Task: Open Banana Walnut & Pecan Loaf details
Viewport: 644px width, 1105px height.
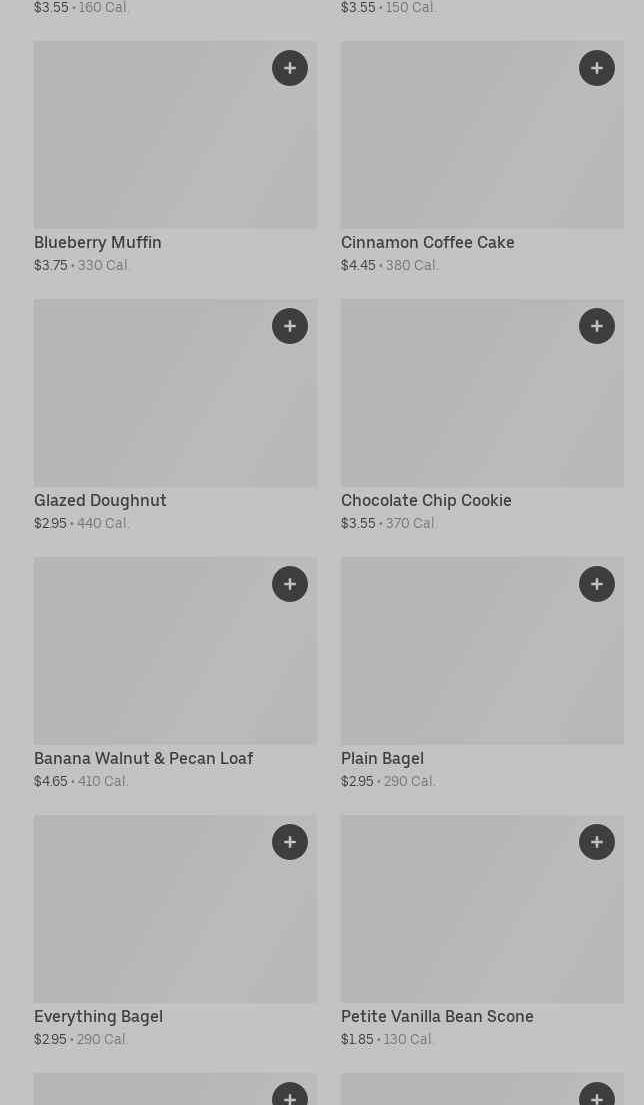Action: click(x=175, y=673)
